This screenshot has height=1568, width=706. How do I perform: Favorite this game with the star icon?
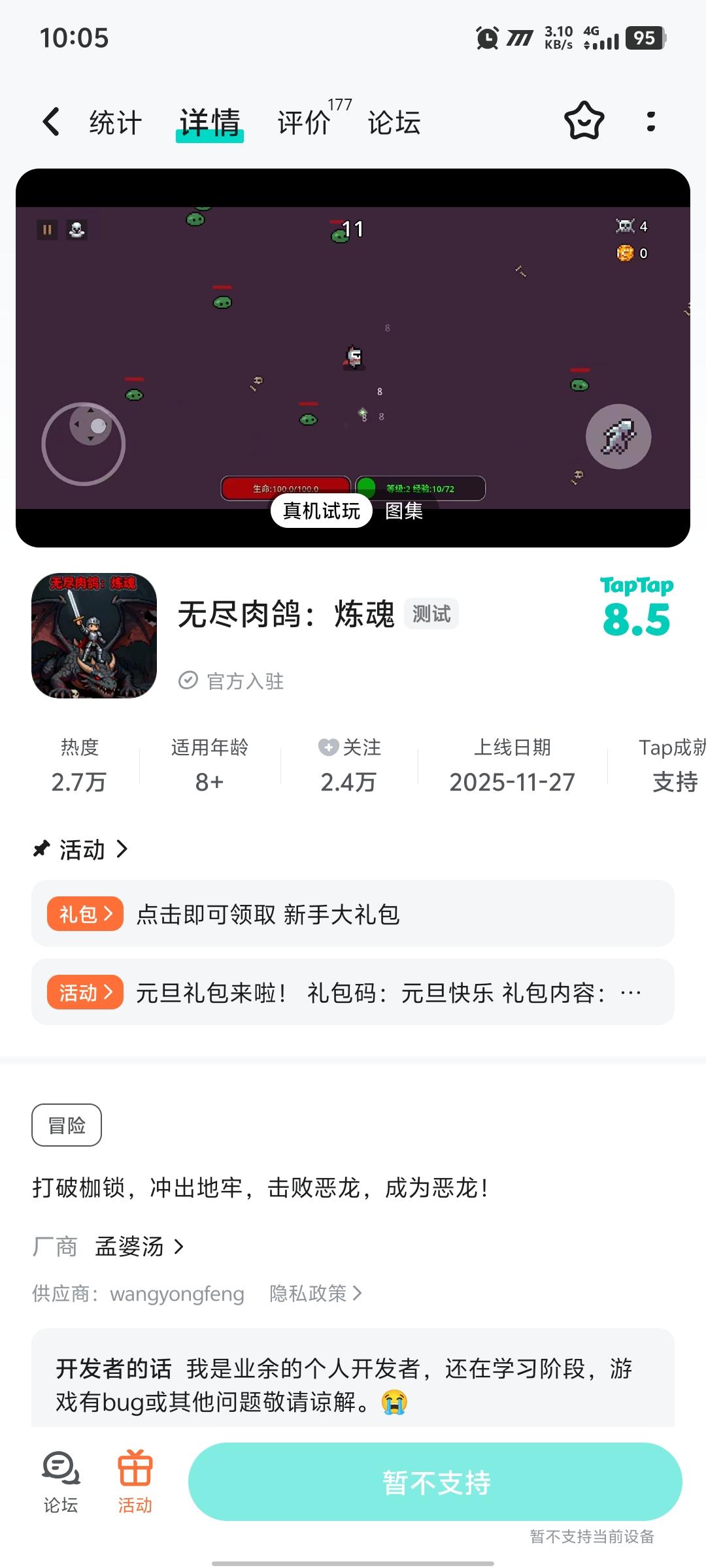click(x=584, y=122)
